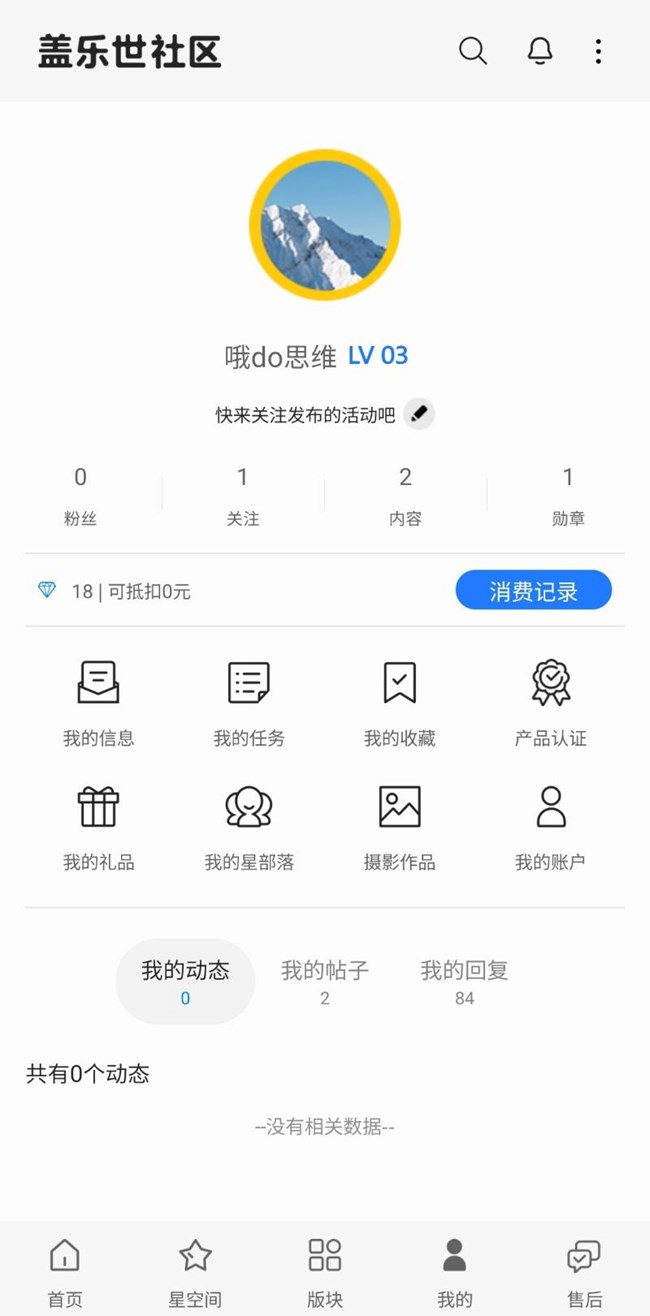Edit the signature with the pencil icon
The height and width of the screenshot is (1316, 650).
420,413
